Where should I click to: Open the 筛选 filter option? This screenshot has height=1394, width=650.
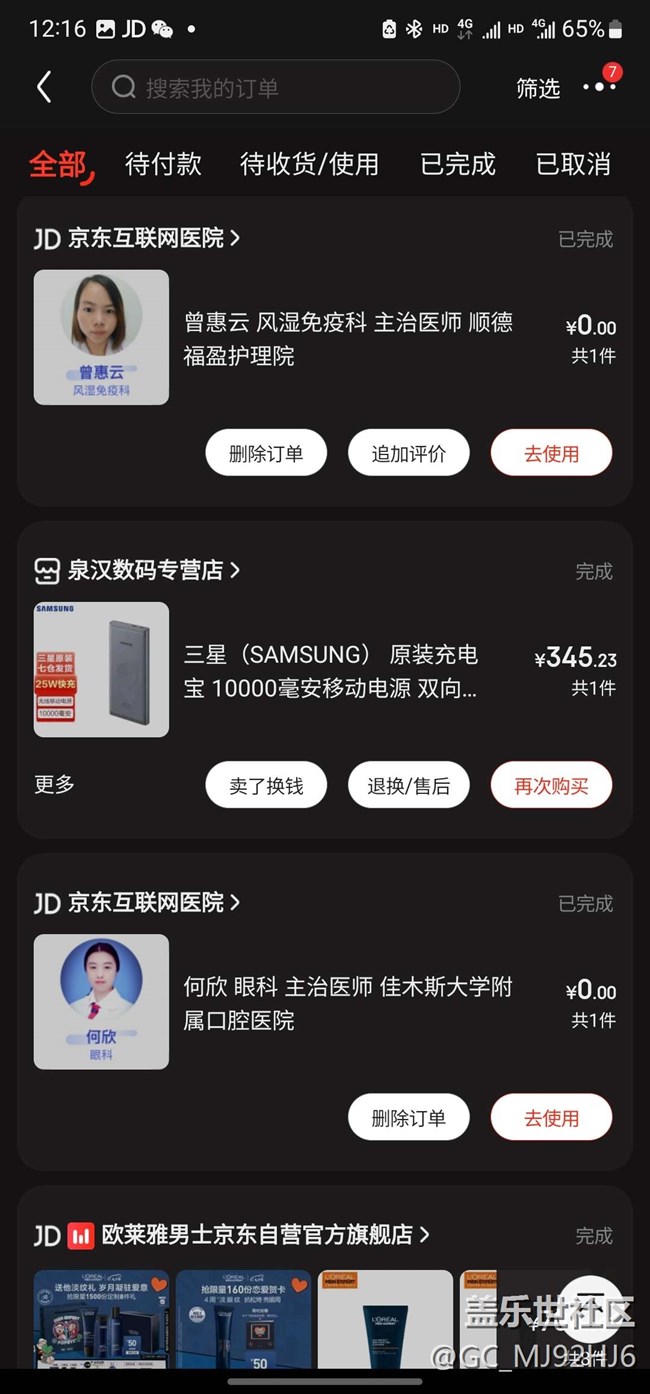tap(538, 88)
